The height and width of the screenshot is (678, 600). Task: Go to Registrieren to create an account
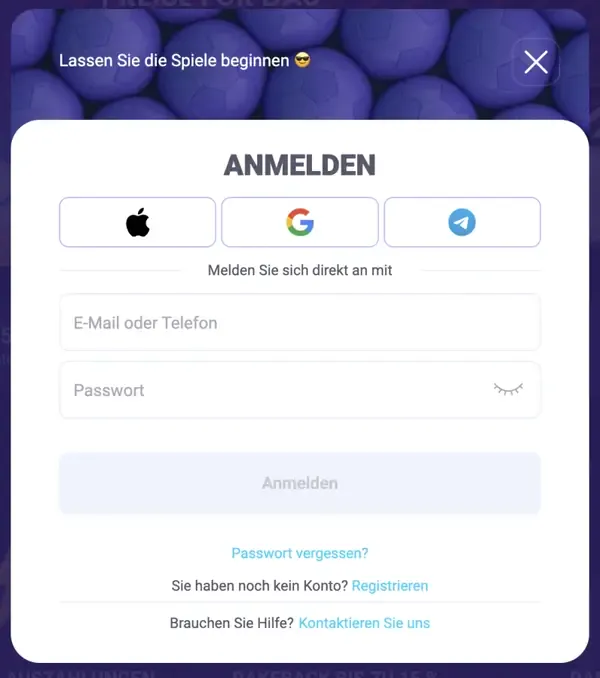[x=390, y=586]
